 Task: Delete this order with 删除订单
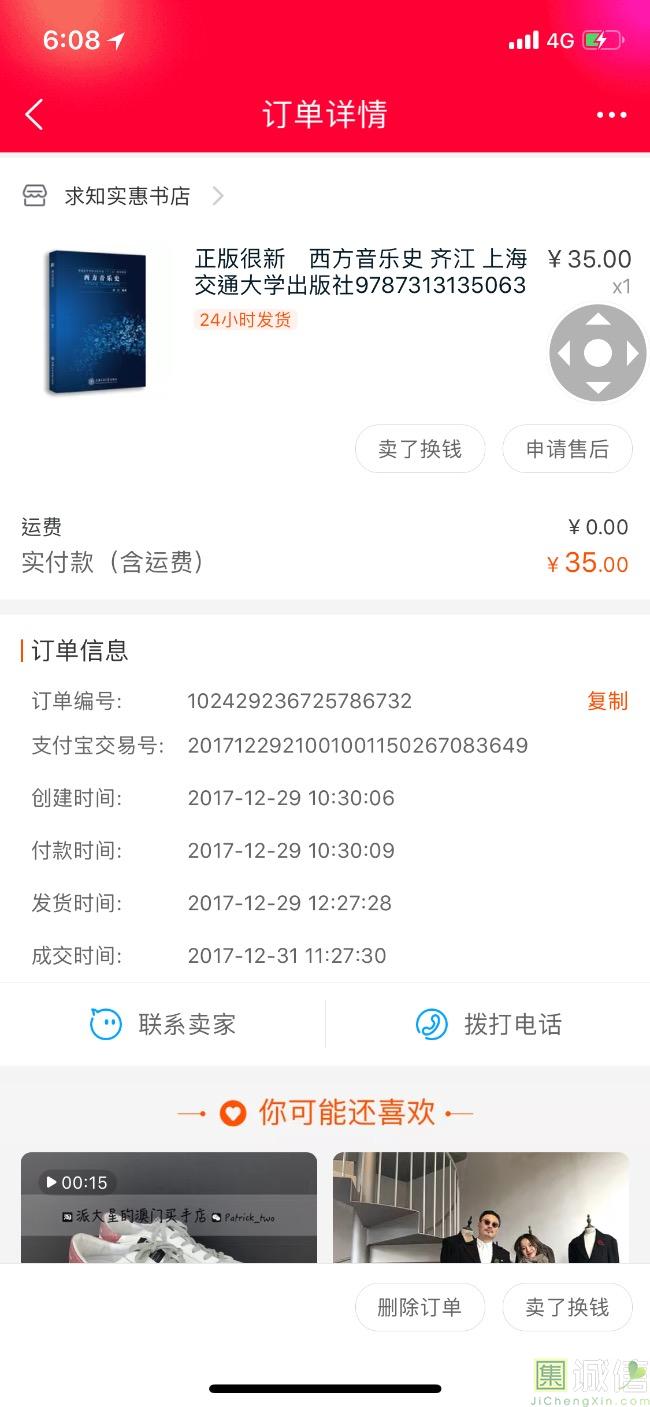click(x=420, y=1307)
